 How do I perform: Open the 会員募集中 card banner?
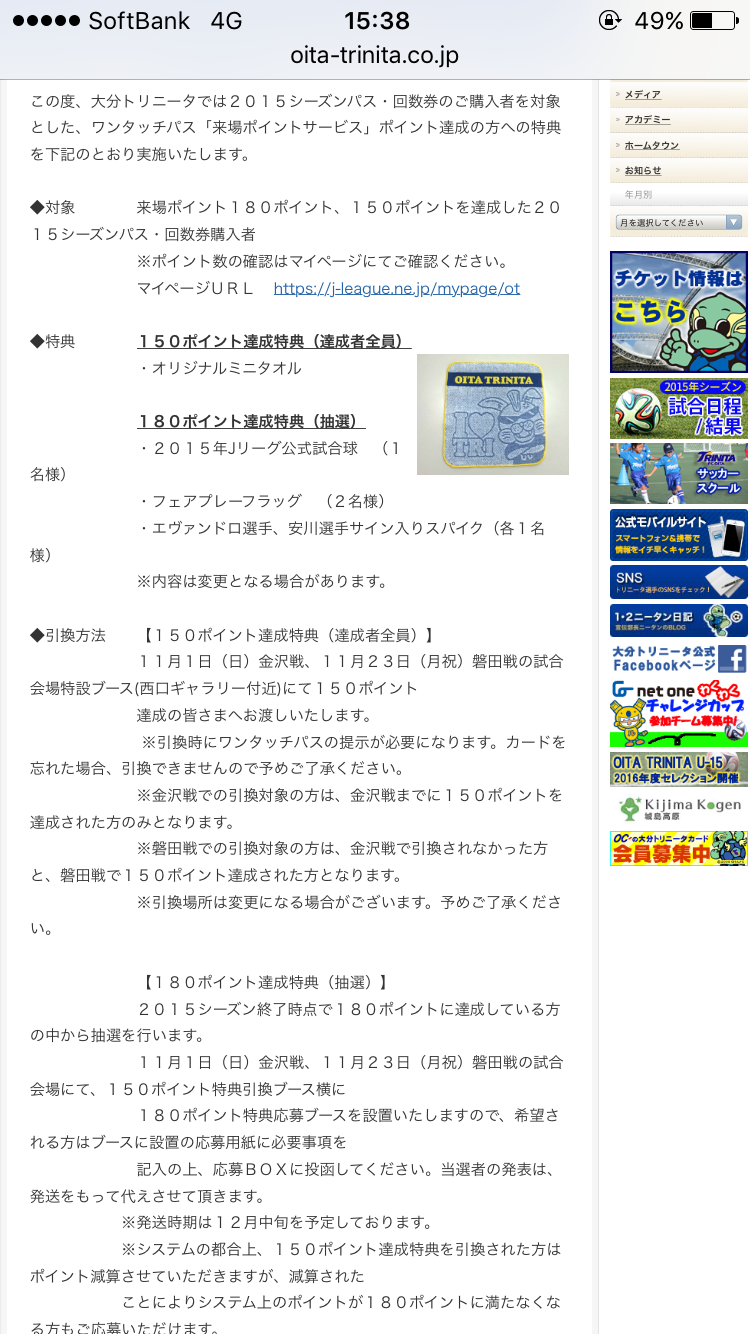679,848
